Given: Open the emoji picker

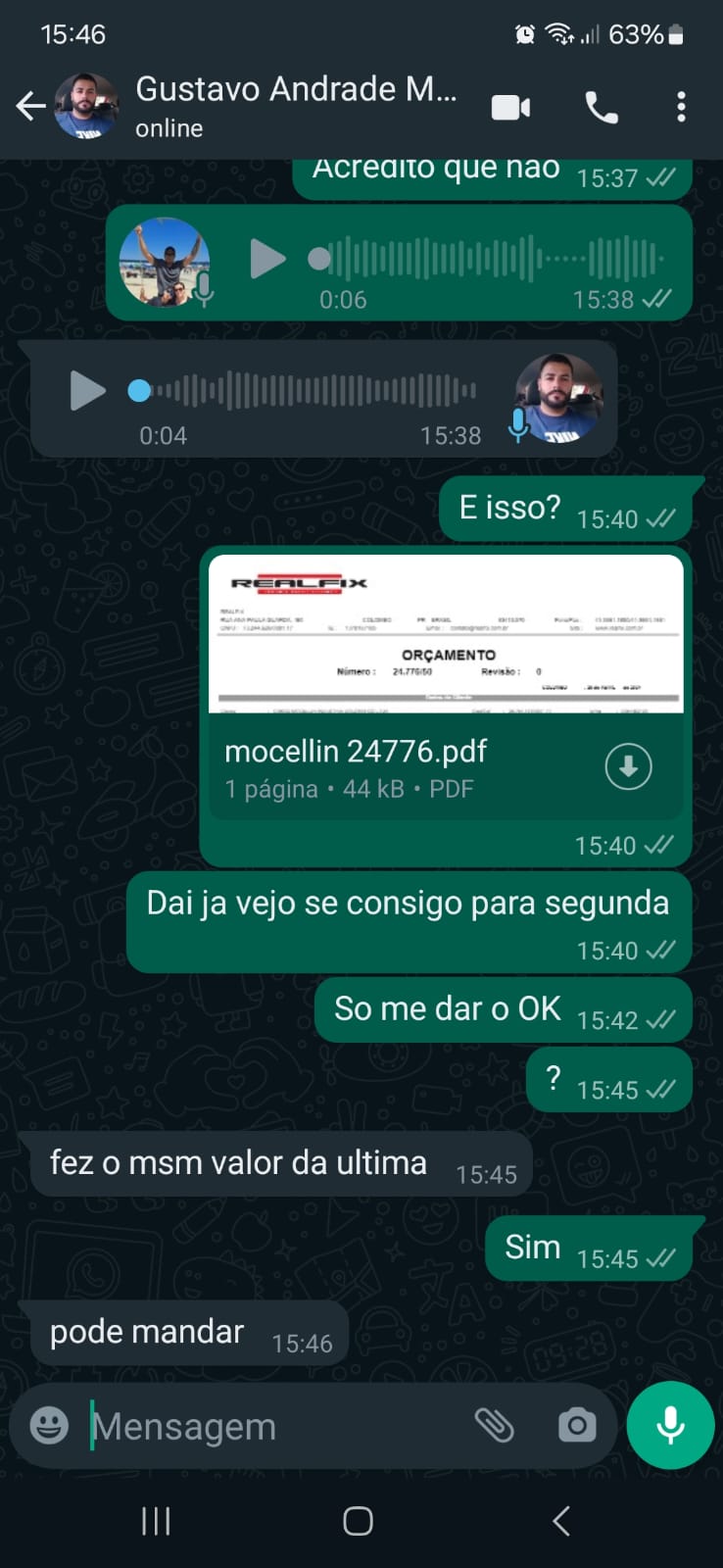Looking at the screenshot, I should [x=49, y=1426].
